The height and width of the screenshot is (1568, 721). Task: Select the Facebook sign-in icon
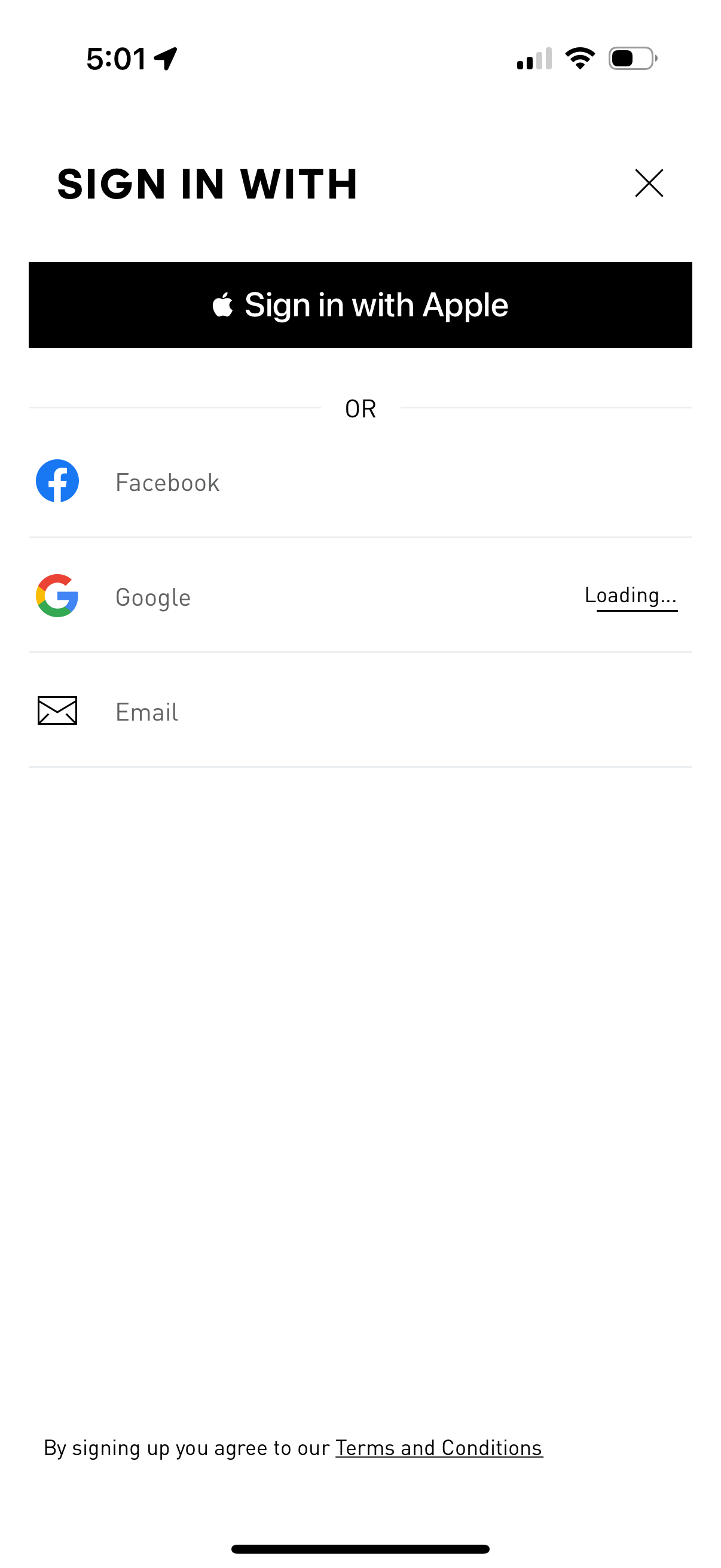58,481
